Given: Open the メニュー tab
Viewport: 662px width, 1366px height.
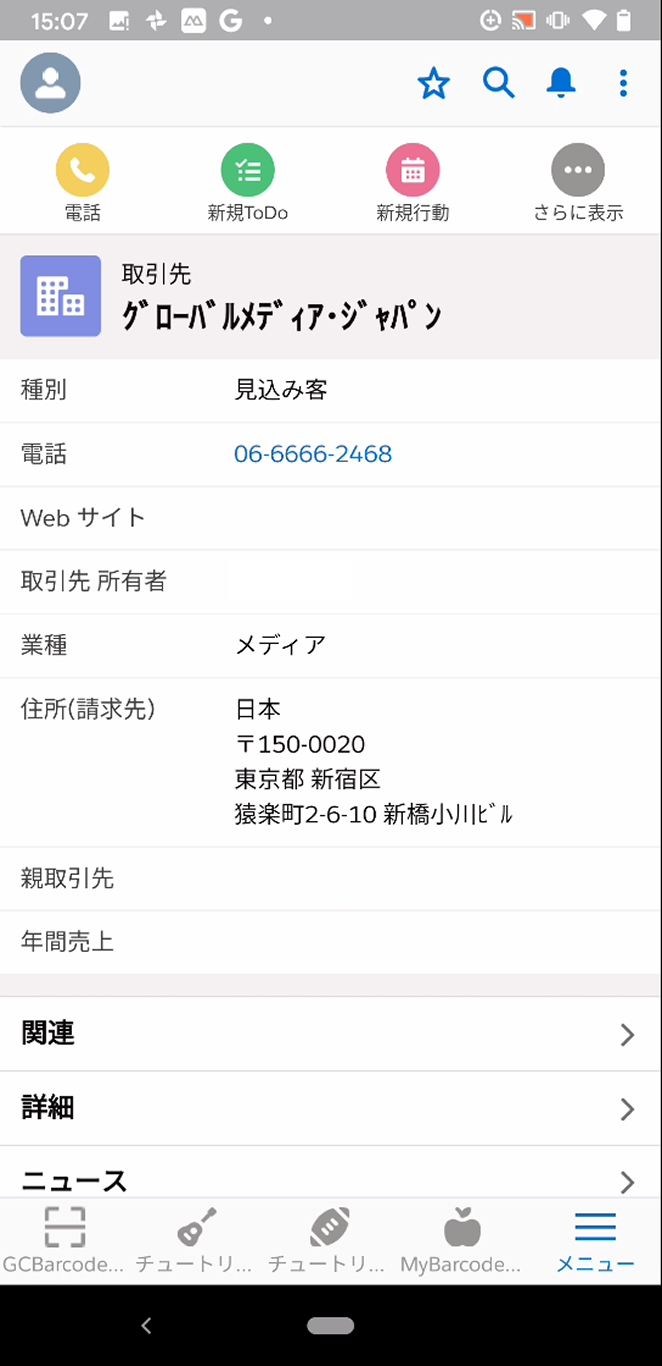Looking at the screenshot, I should [595, 1240].
